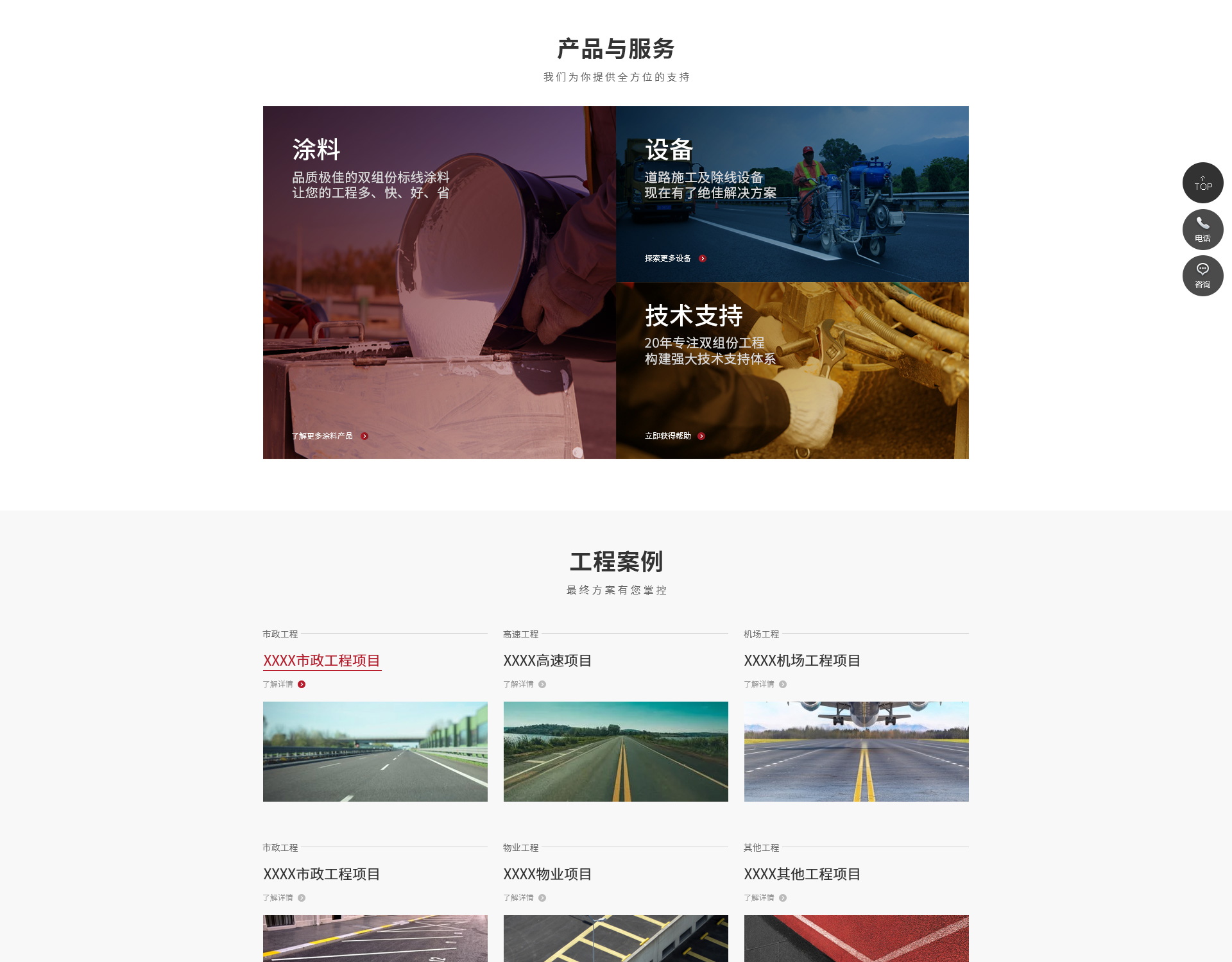
Task: Tap 了解详情 under XXXX物业项目
Action: click(524, 898)
